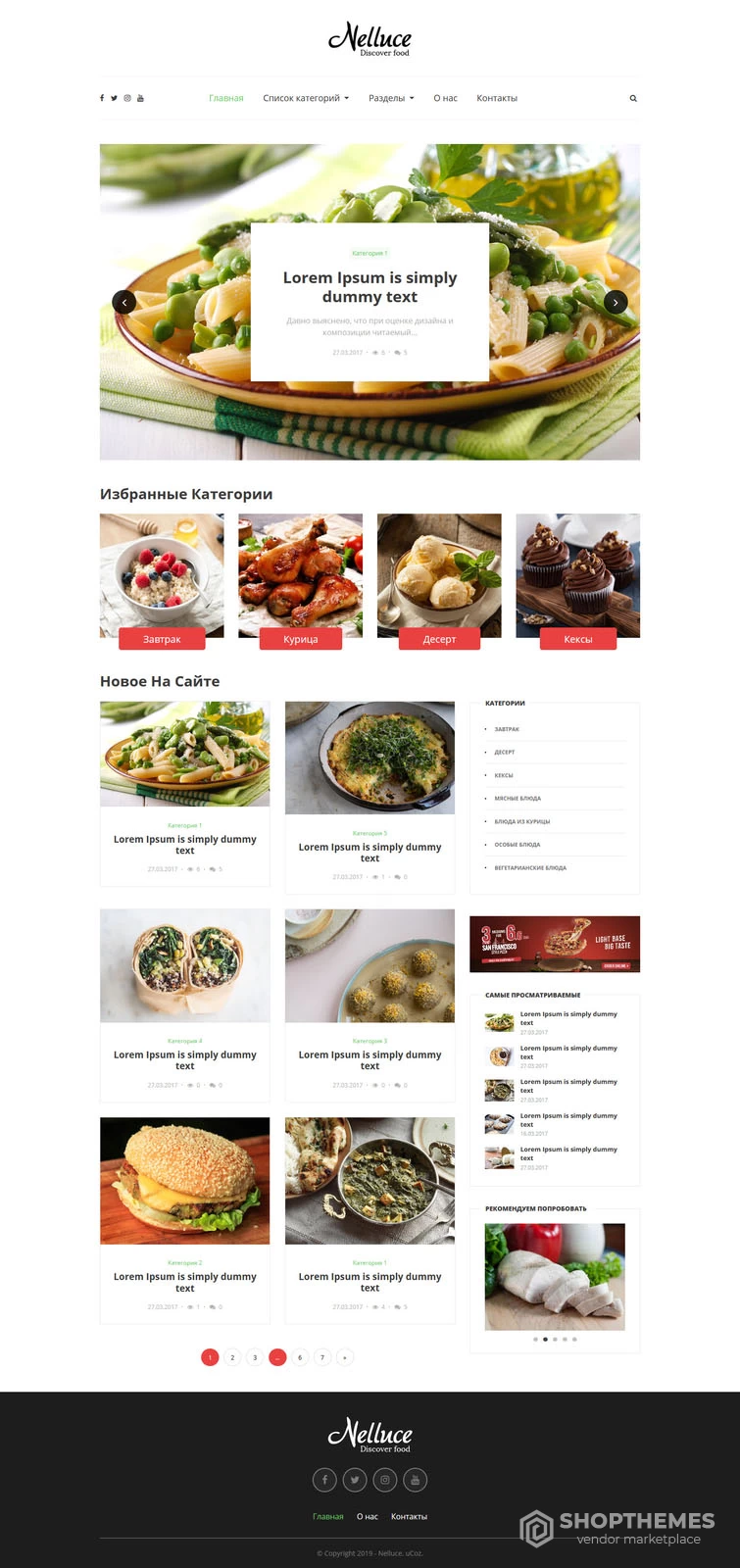The width and height of the screenshot is (740, 1568).
Task: Expand the Разделы dropdown menu
Action: point(391,98)
